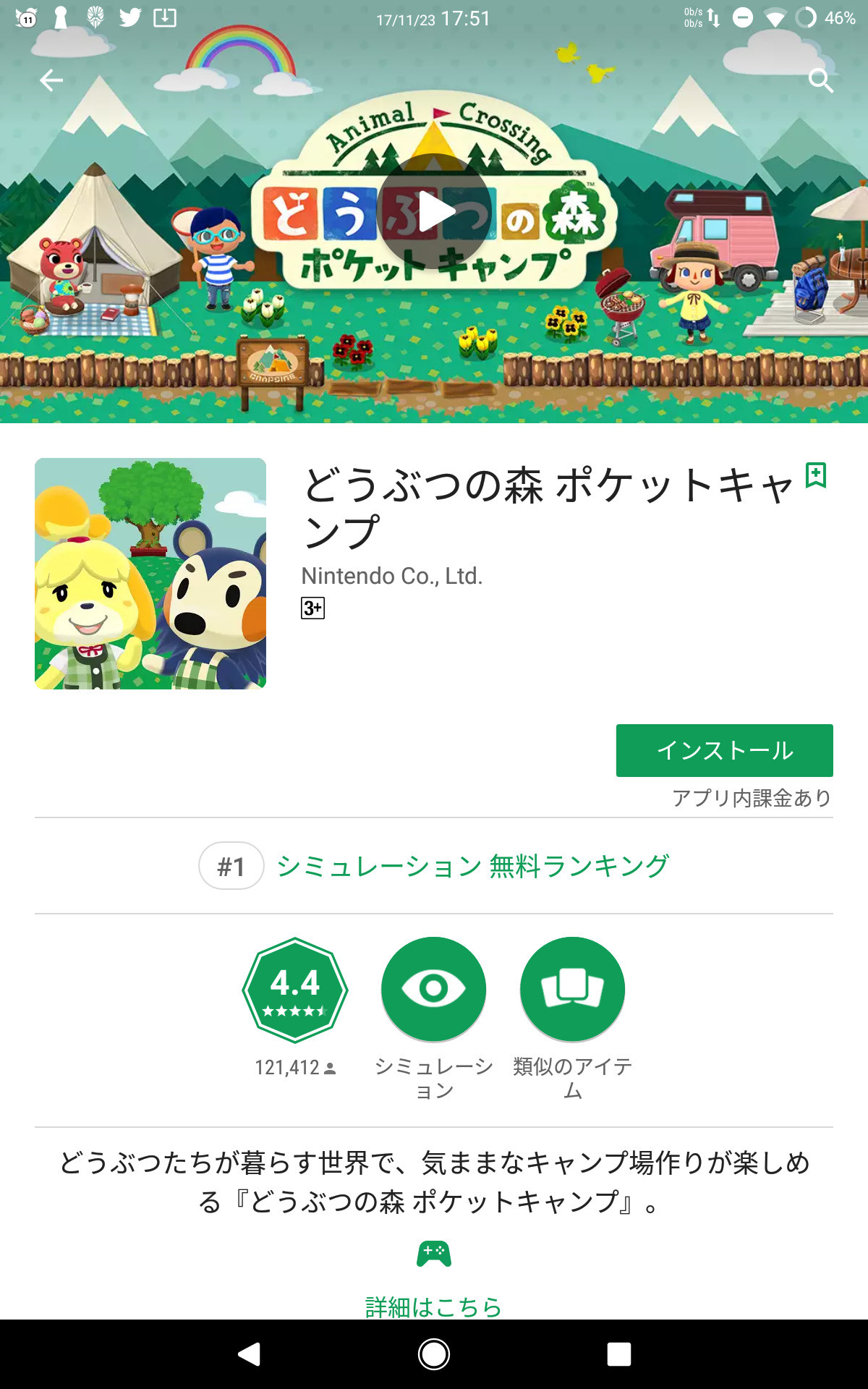This screenshot has width=868, height=1389.
Task: Tap the 3+ content rating badge
Action: [x=312, y=608]
